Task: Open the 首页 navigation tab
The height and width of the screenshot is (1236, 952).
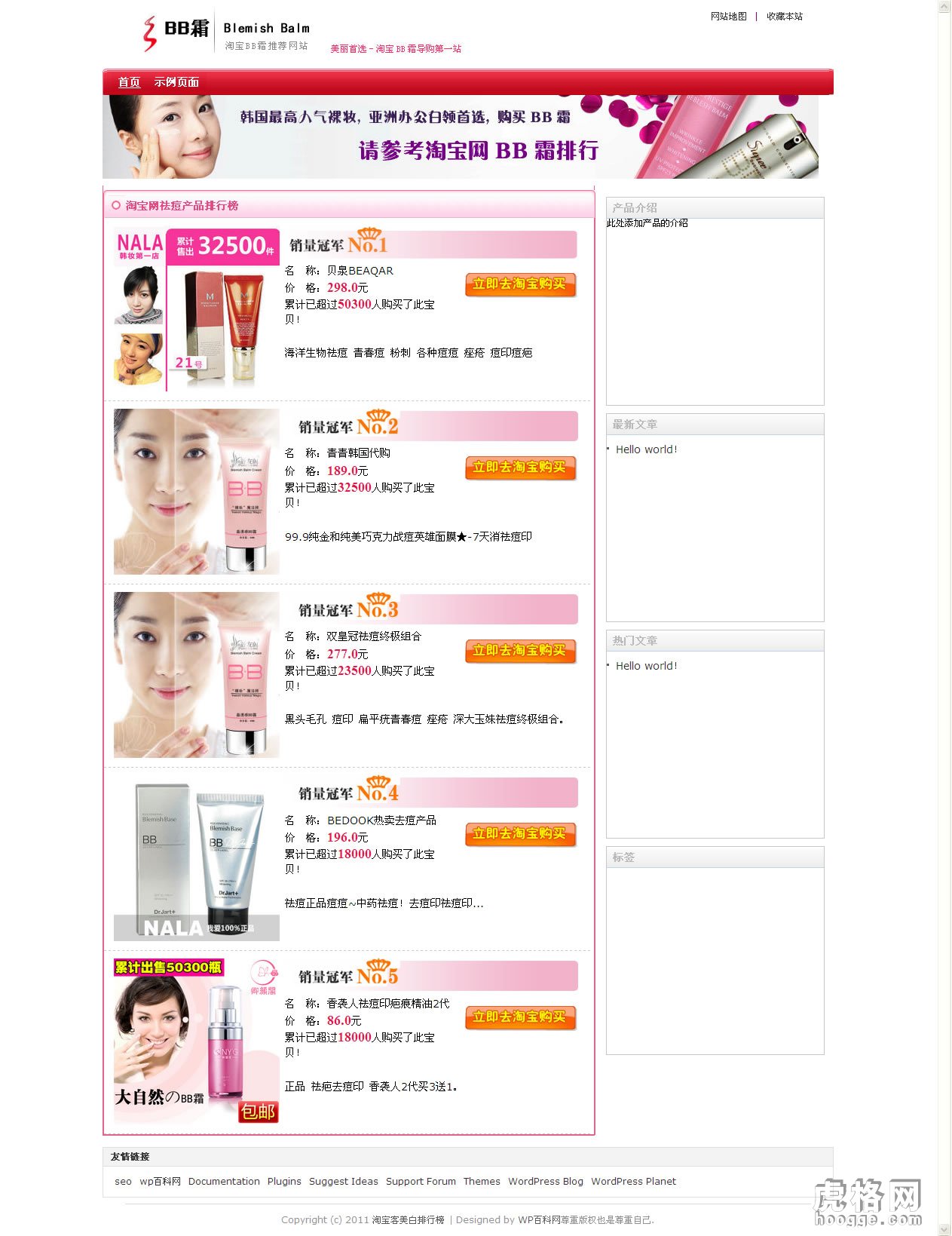Action: [129, 82]
